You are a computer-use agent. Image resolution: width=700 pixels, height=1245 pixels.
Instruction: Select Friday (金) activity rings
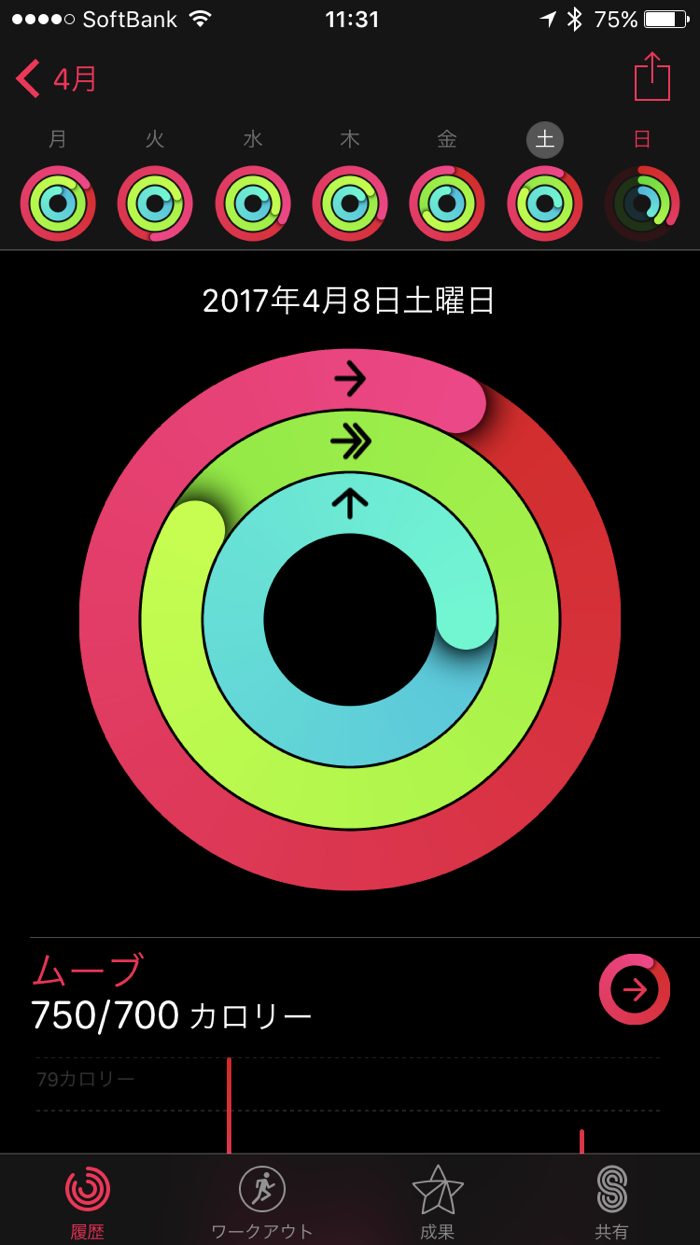click(447, 203)
